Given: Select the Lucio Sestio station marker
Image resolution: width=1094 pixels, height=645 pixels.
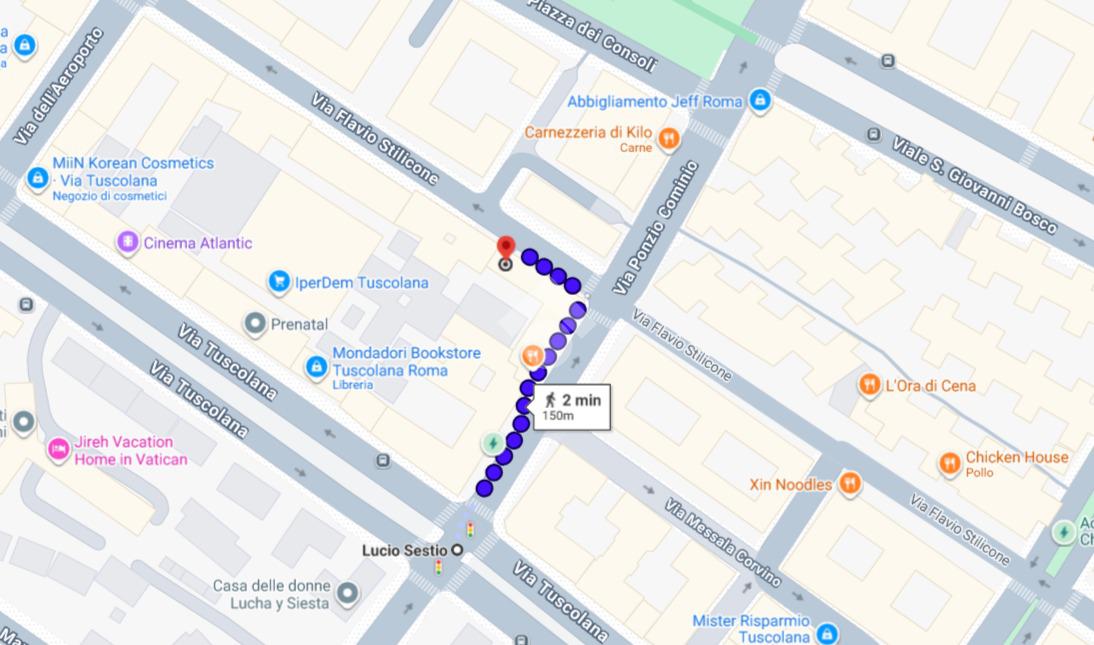Looking at the screenshot, I should 457,550.
